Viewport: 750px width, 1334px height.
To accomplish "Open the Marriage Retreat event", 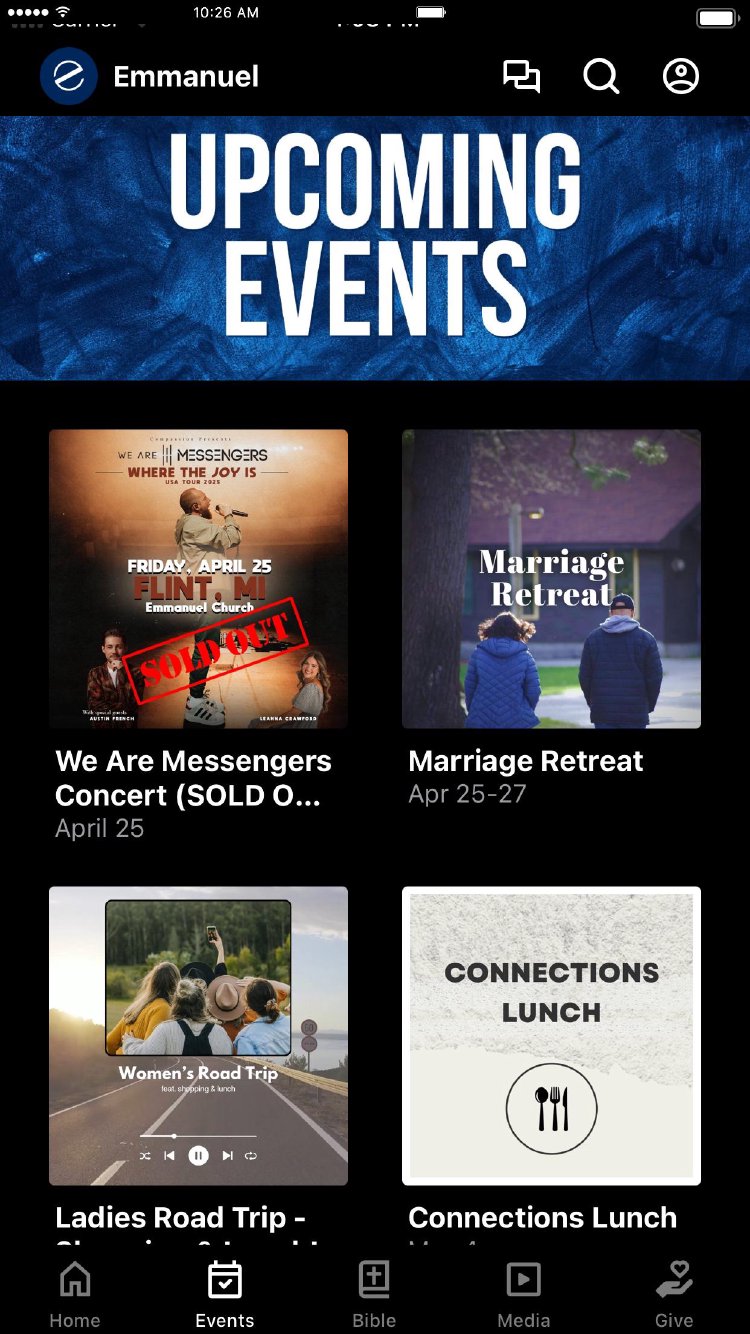I will click(x=551, y=579).
